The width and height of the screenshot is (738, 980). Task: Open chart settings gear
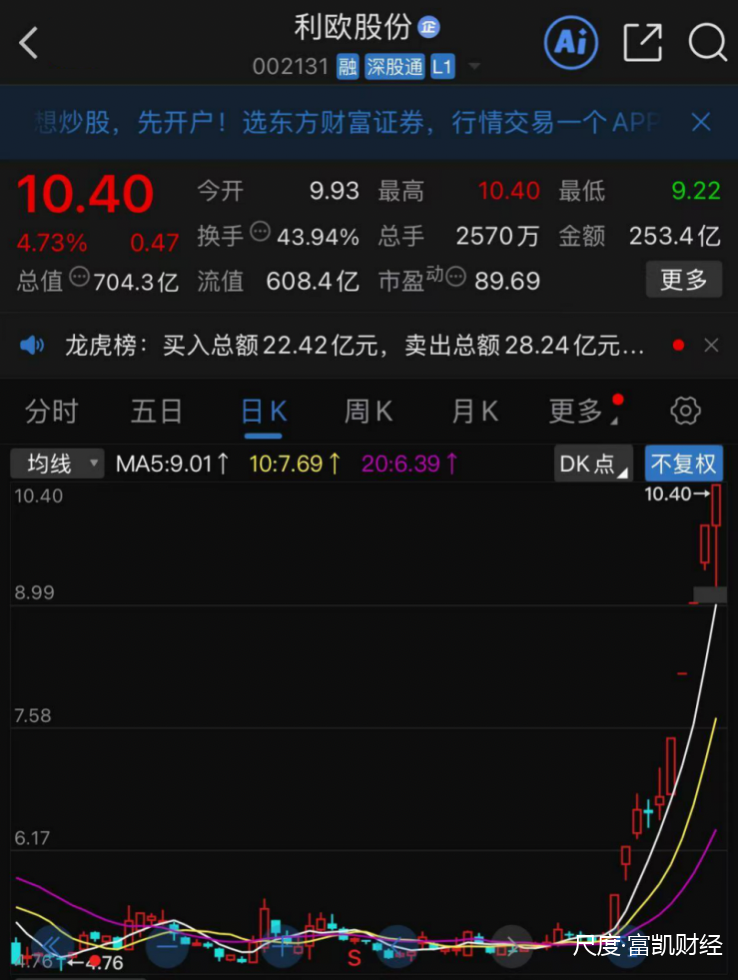(x=685, y=411)
